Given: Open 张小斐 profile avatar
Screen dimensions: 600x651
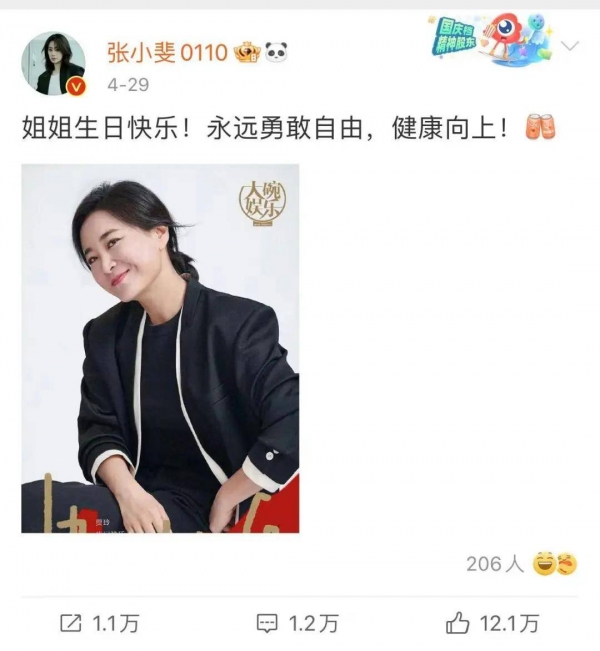Looking at the screenshot, I should point(53,63).
